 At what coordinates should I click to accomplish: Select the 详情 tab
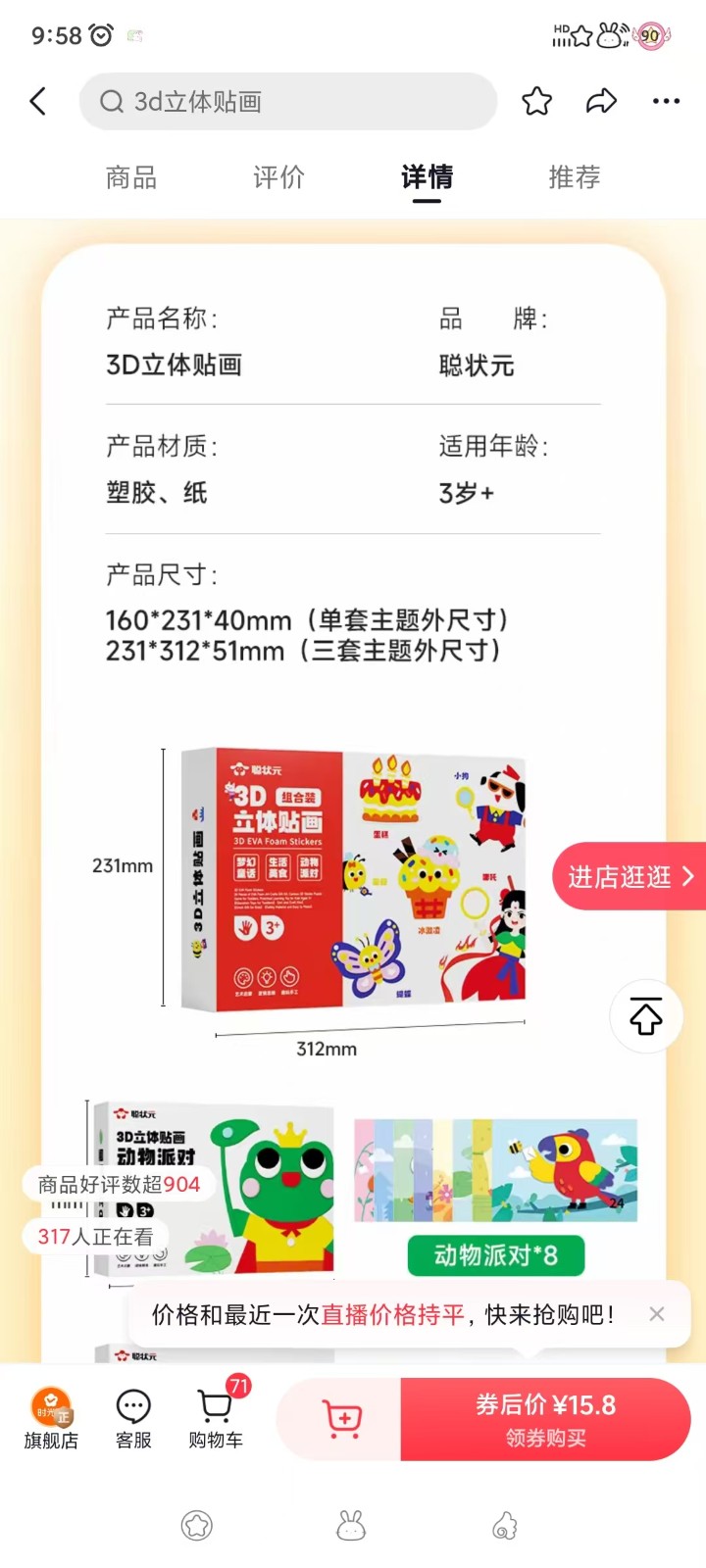[427, 177]
